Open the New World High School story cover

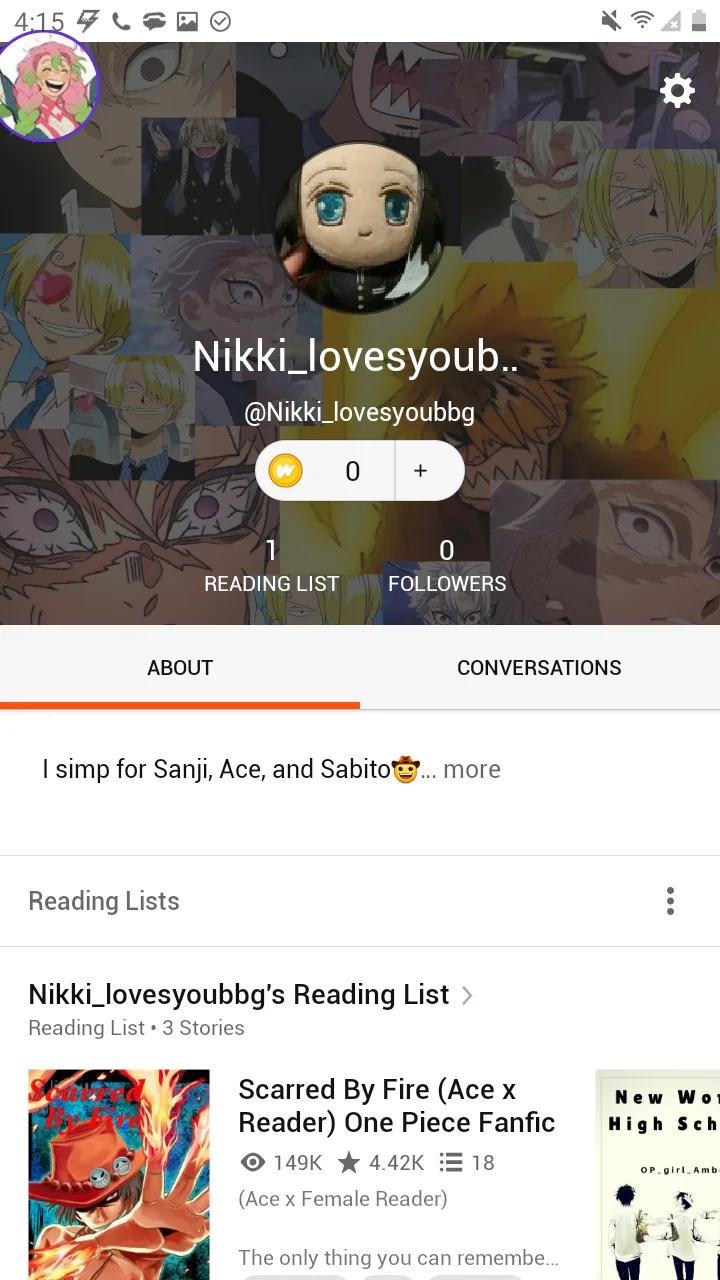657,1175
